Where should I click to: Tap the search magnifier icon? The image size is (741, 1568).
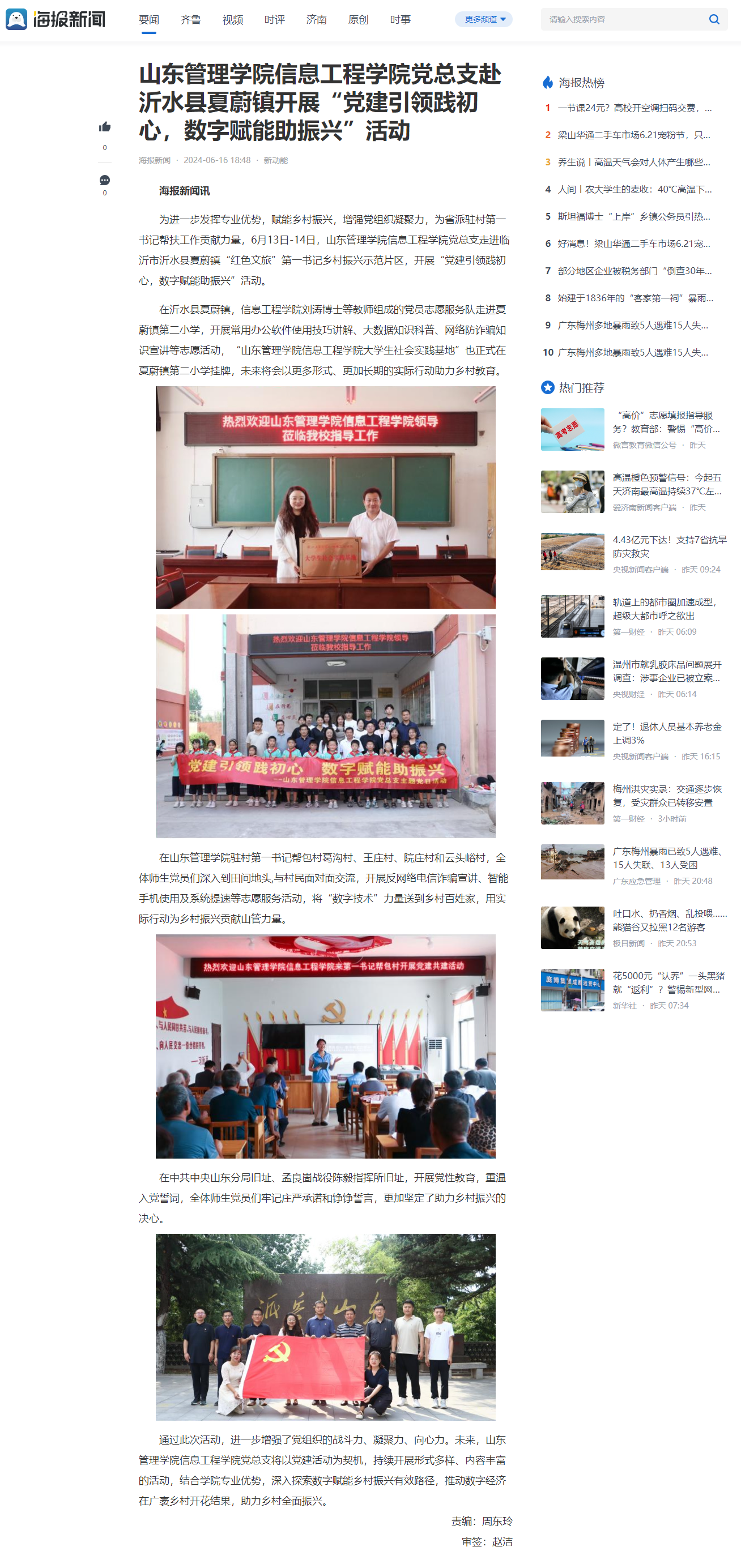tap(714, 19)
